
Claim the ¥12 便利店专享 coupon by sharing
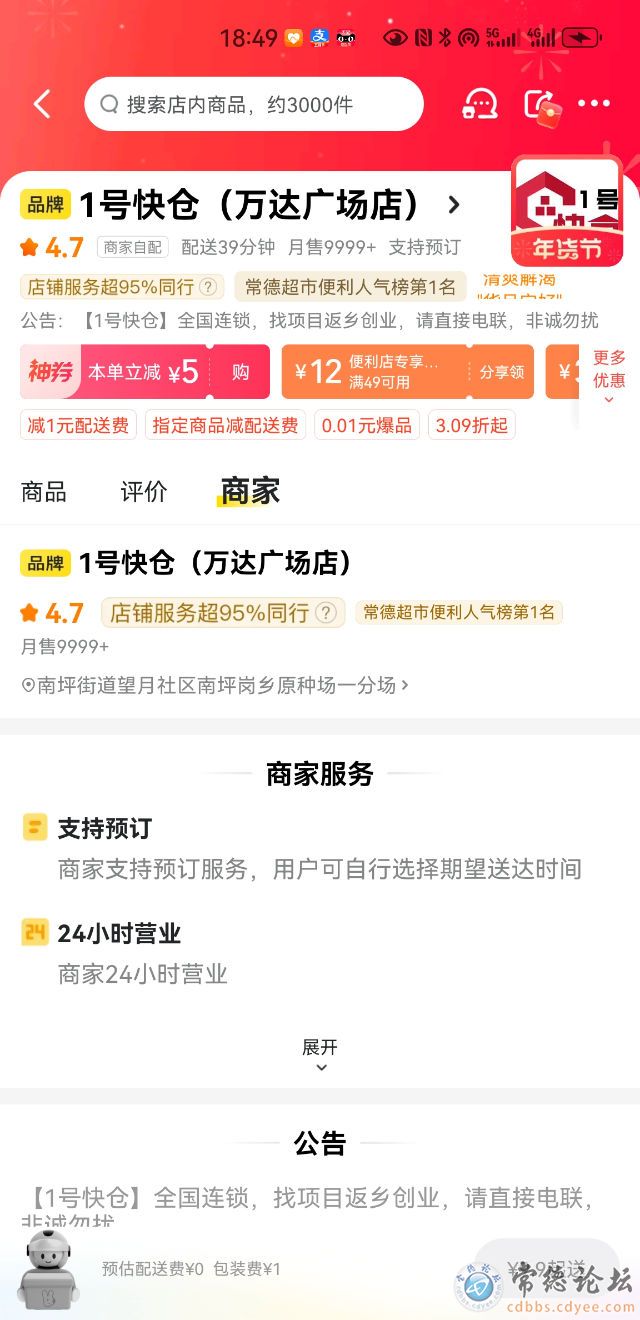[x=501, y=372]
